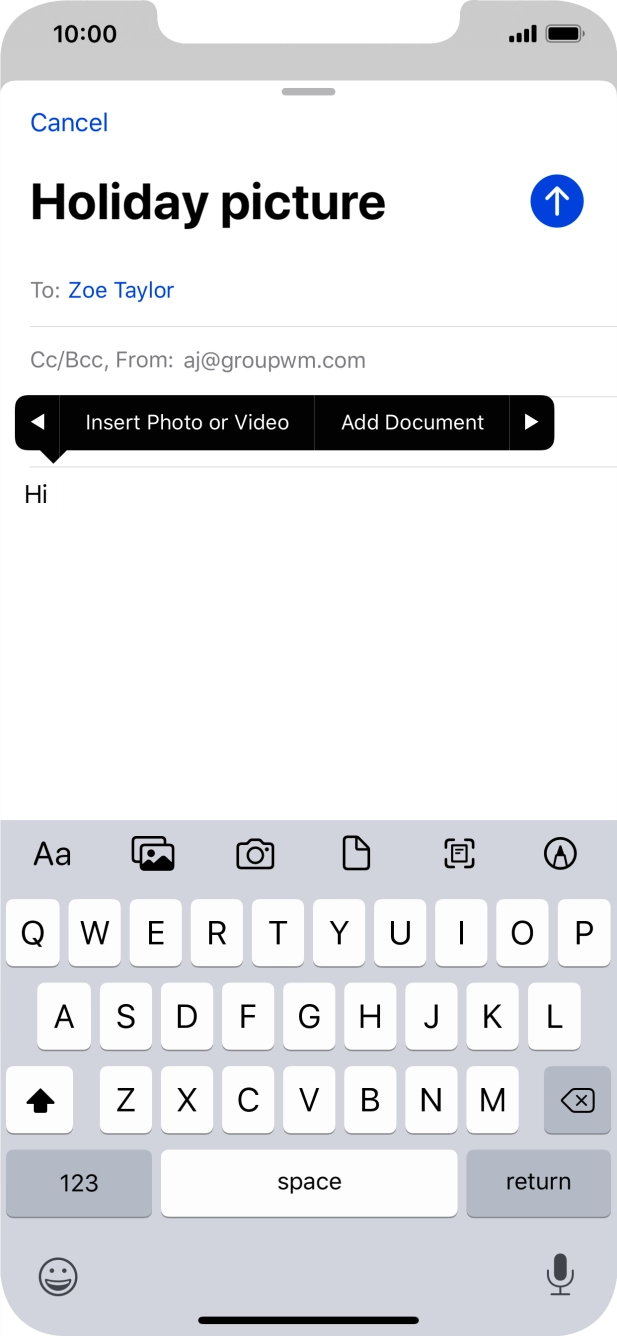The height and width of the screenshot is (1336, 617).
Task: Attach a file using the document icon
Action: point(356,854)
